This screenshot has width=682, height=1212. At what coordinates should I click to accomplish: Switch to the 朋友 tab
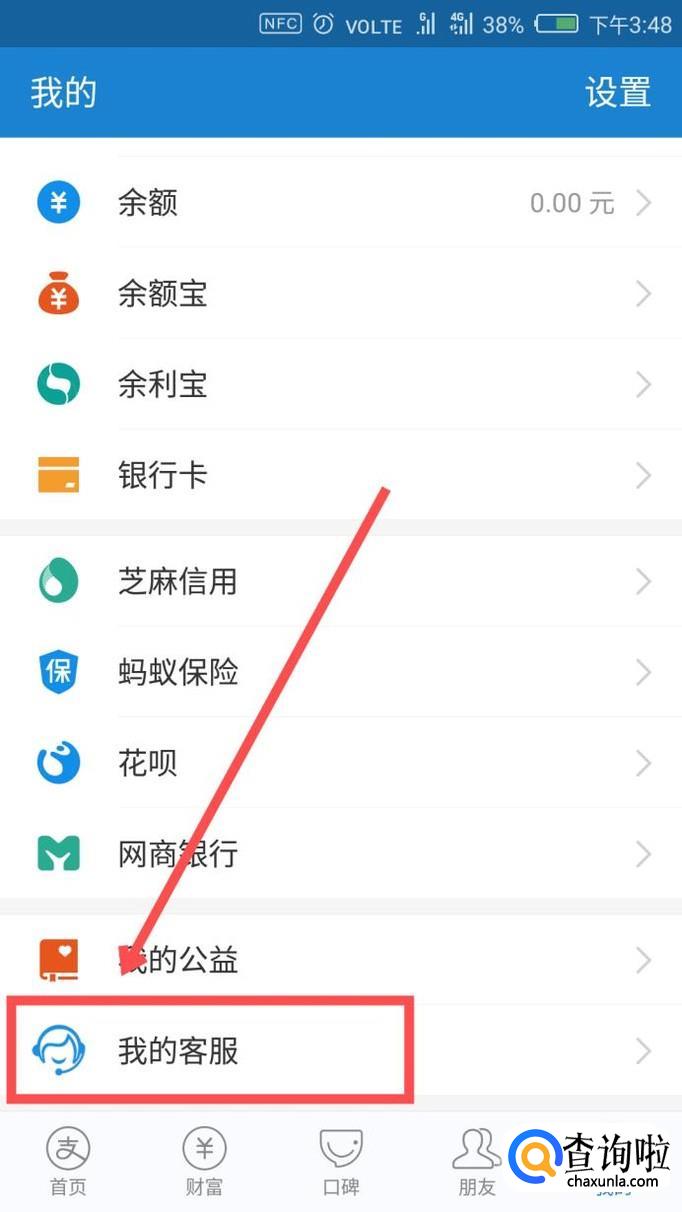tap(477, 1162)
